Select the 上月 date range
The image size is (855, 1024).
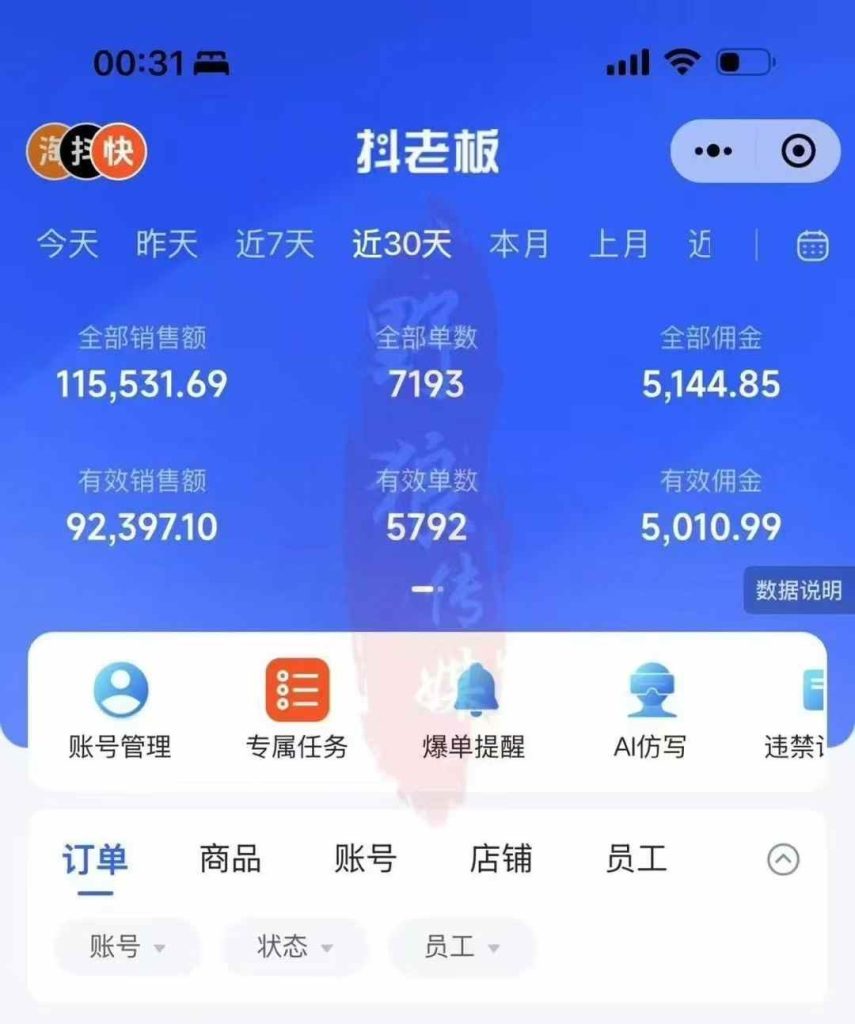point(618,244)
